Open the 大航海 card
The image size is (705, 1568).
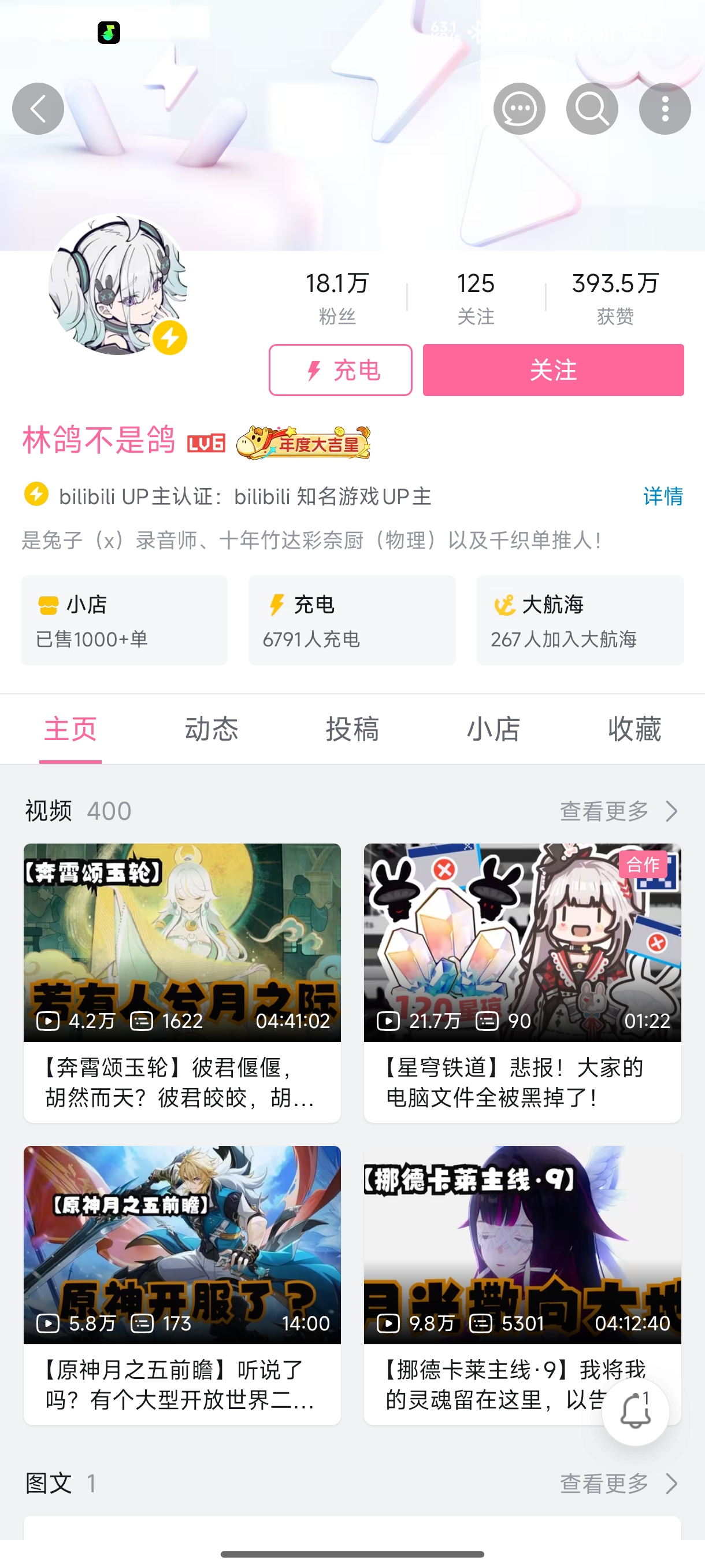[x=580, y=620]
